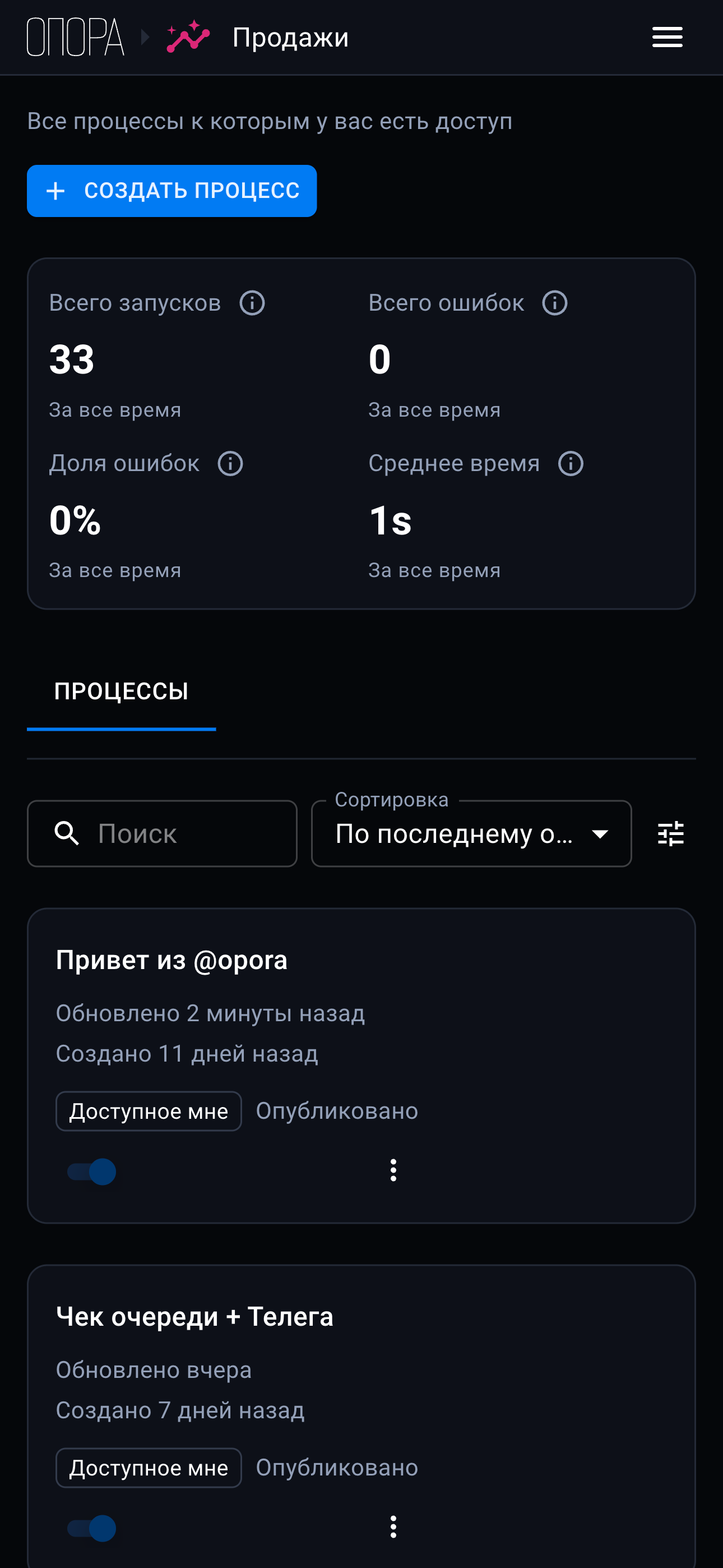This screenshot has width=723, height=1568.
Task: View info tooltip next to "Среднее время"
Action: [569, 463]
